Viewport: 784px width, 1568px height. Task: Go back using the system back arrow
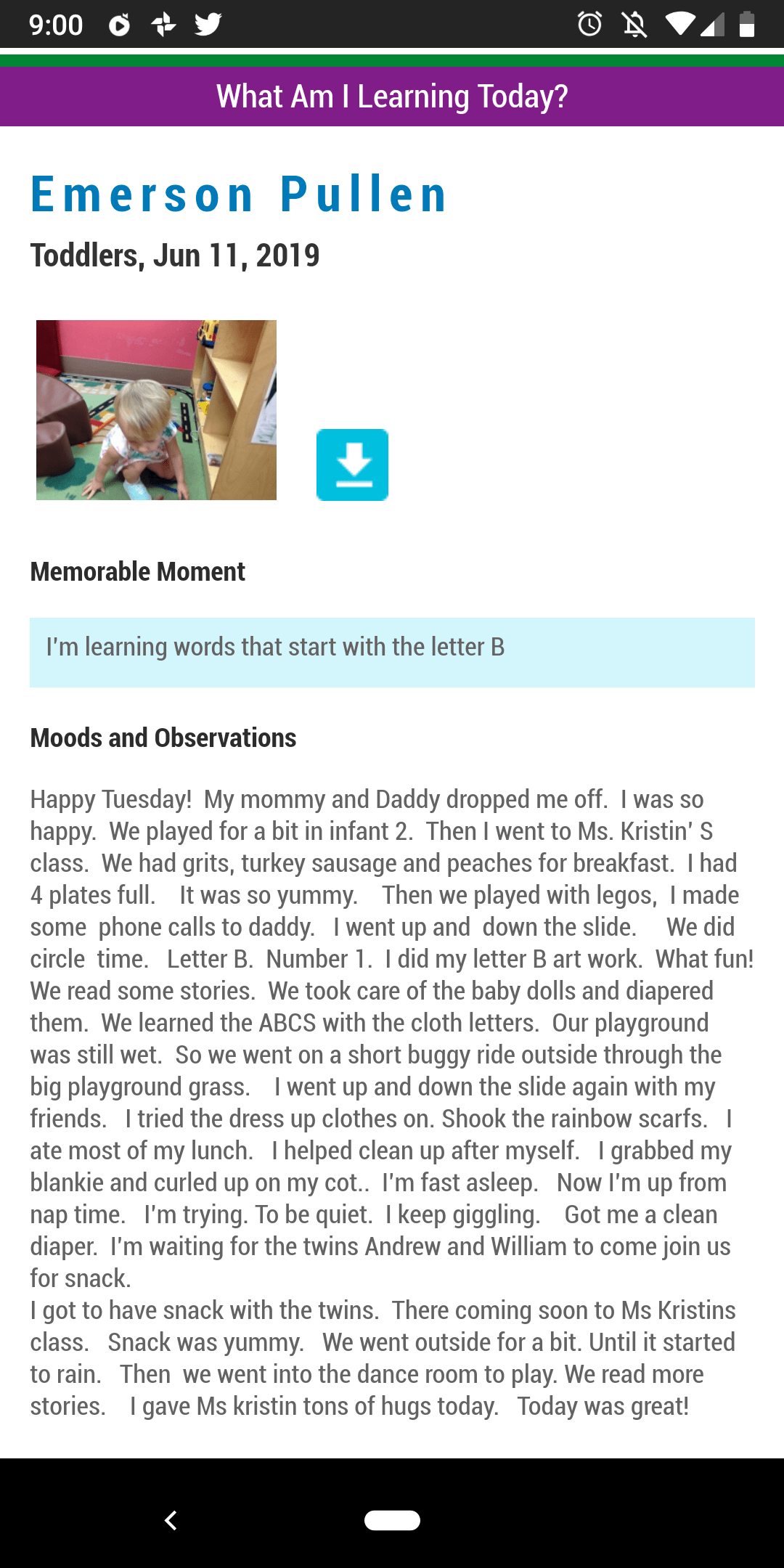pyautogui.click(x=171, y=1520)
